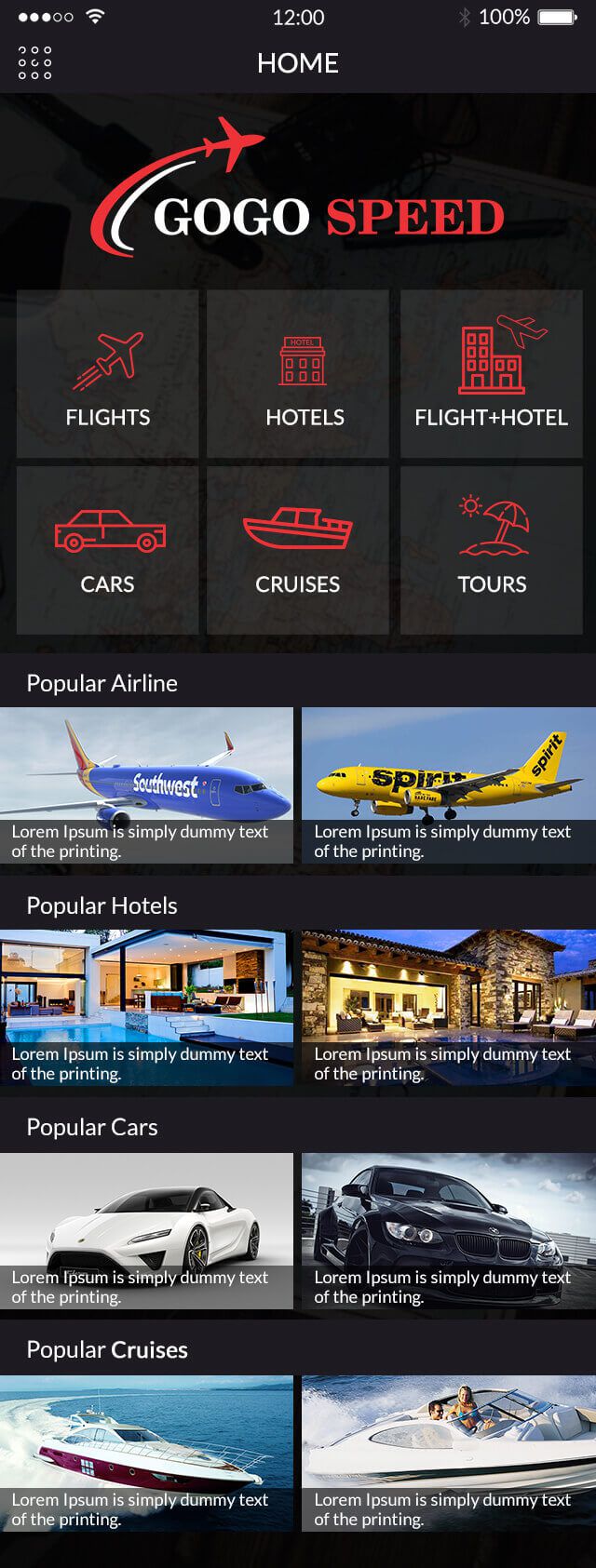This screenshot has height=1568, width=596.
Task: View the stone-walled hotel card
Action: click(x=449, y=1008)
